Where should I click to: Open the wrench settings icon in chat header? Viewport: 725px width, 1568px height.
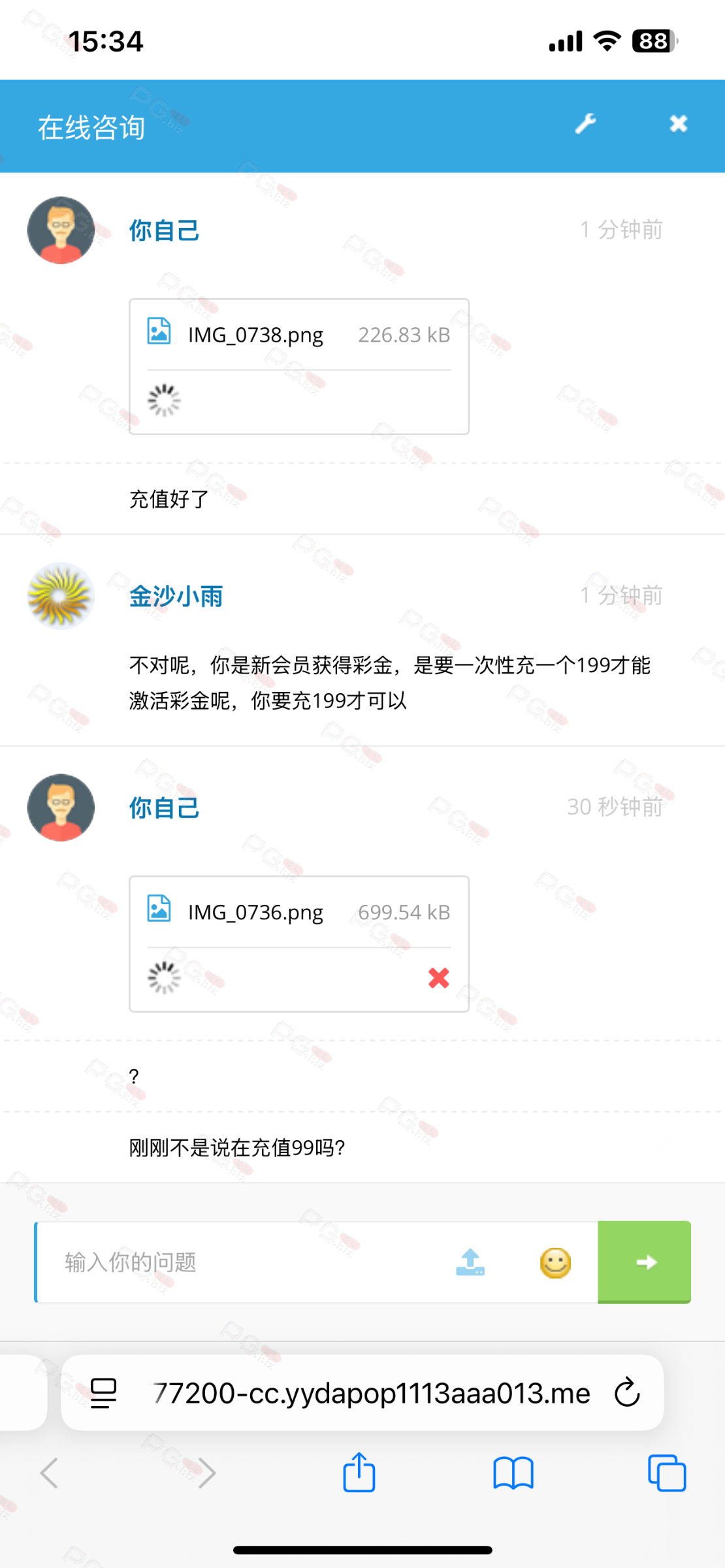585,123
